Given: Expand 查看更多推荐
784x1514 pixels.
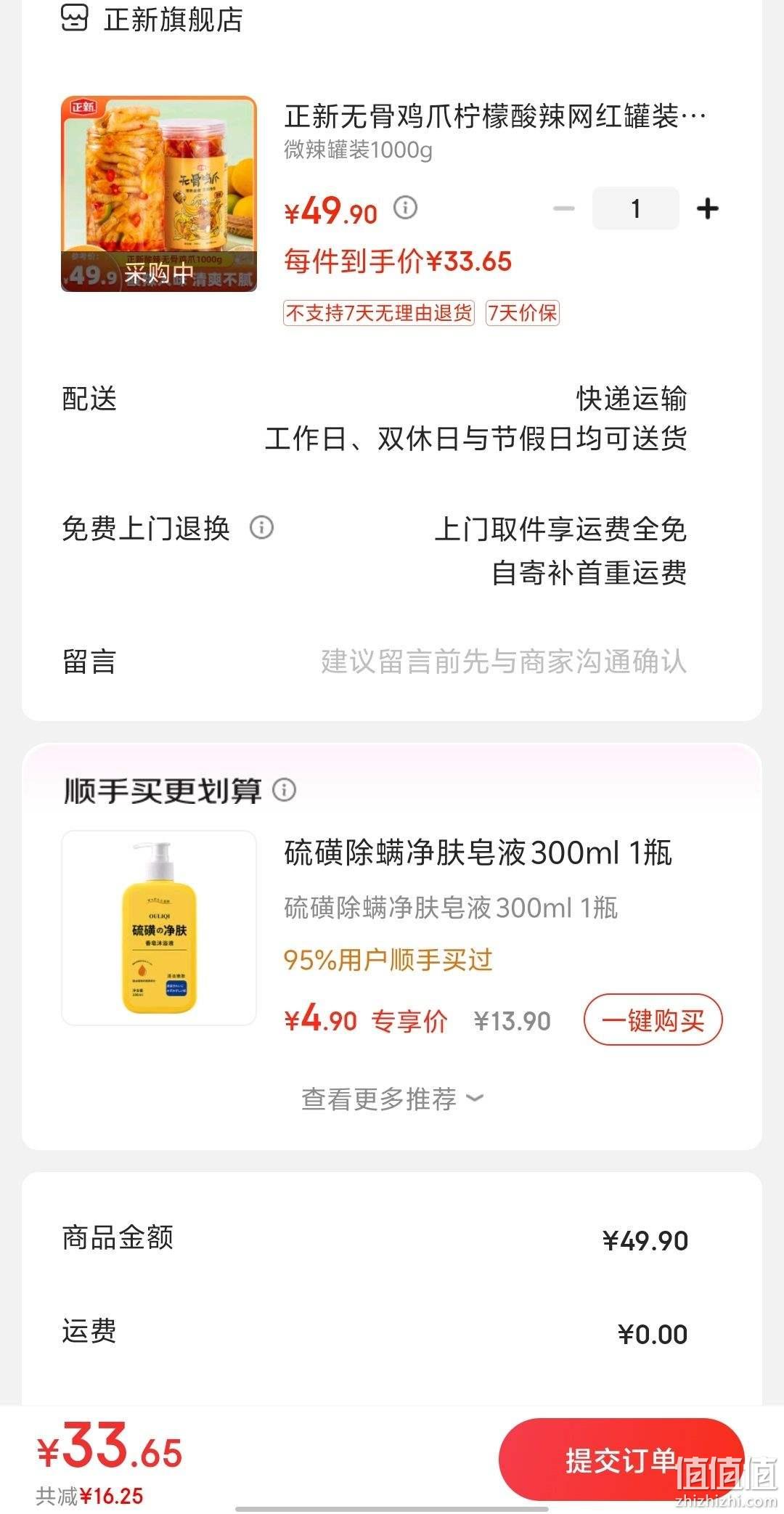Looking at the screenshot, I should 392,1099.
